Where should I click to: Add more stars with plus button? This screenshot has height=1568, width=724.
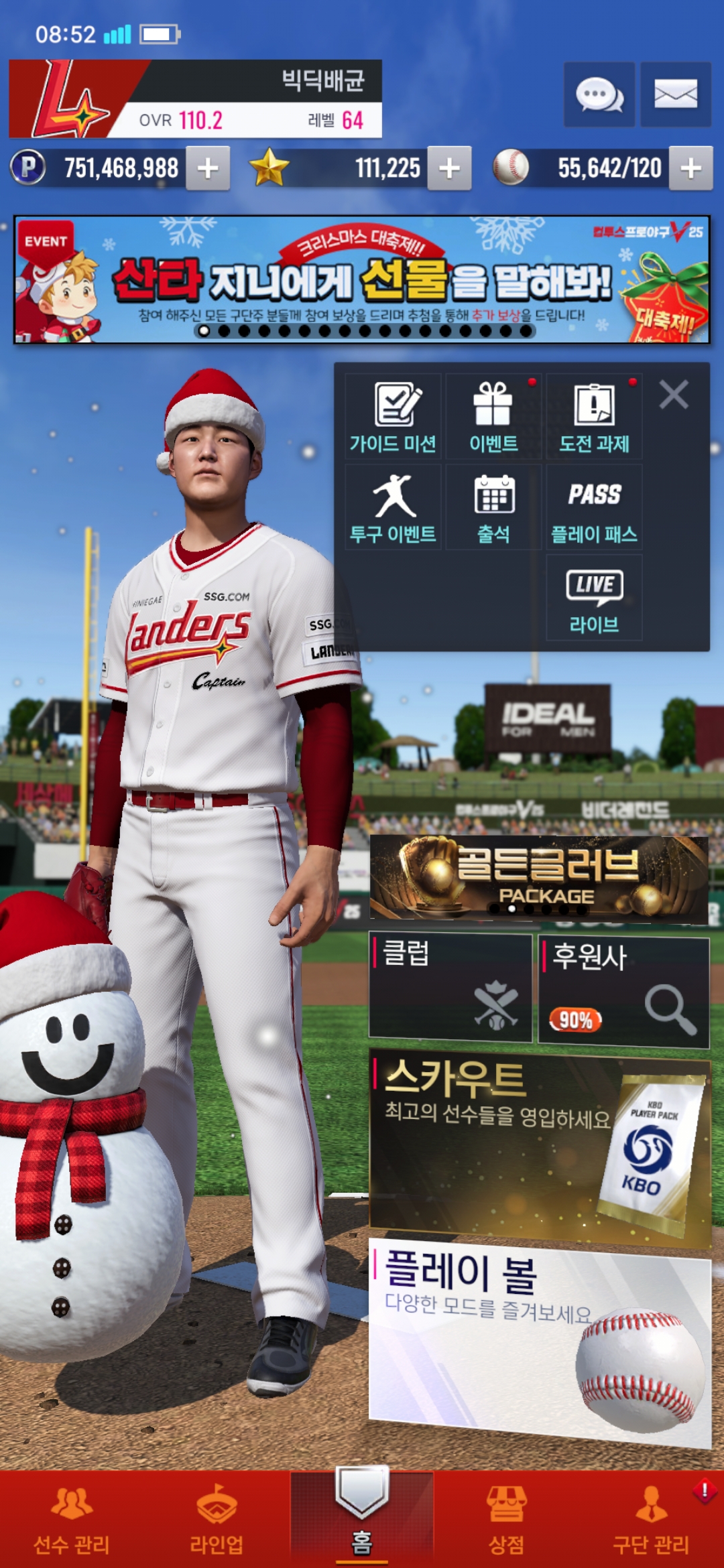449,168
